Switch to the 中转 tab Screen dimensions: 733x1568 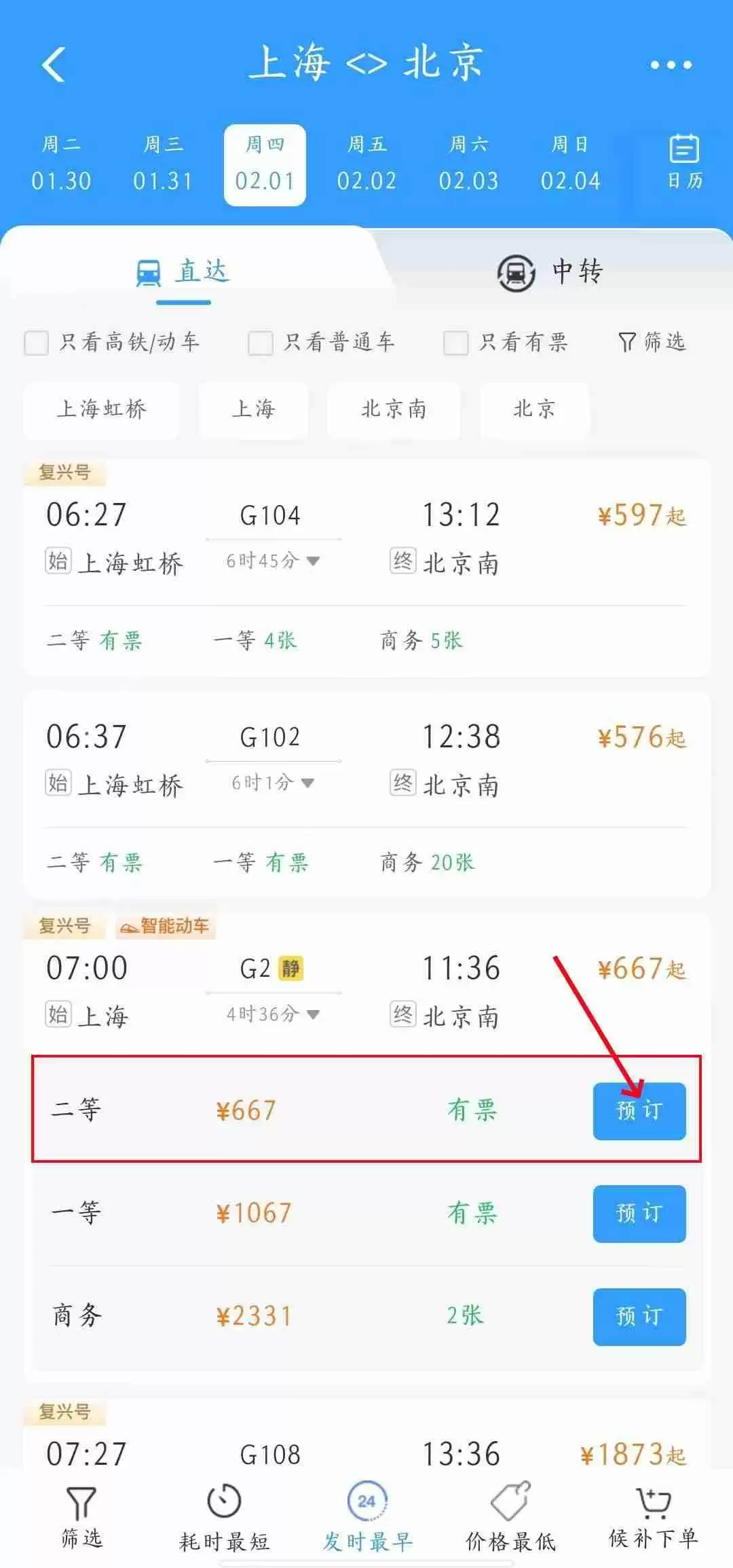click(551, 270)
